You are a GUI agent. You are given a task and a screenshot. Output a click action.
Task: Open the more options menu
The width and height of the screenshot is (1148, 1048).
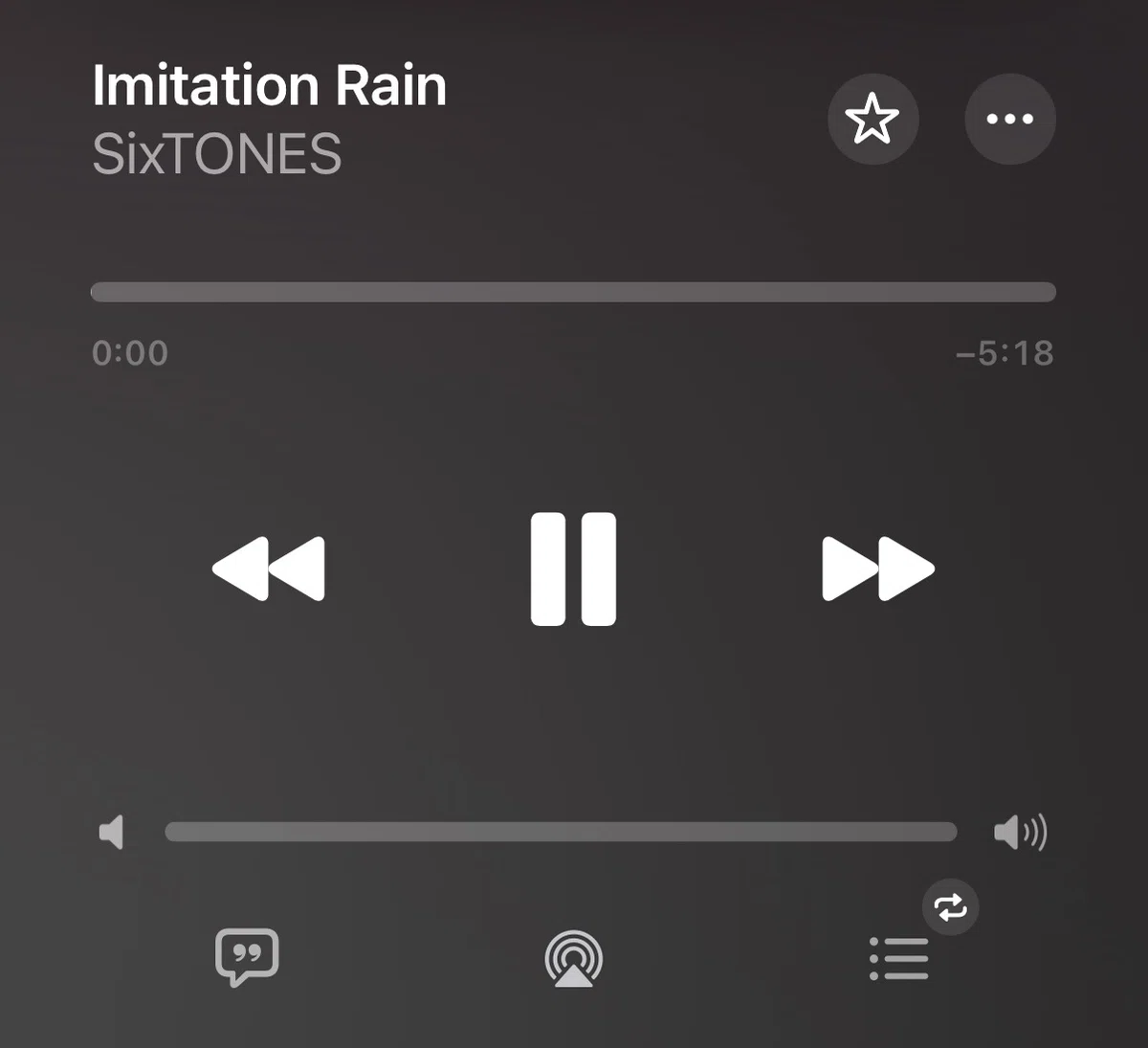1010,120
